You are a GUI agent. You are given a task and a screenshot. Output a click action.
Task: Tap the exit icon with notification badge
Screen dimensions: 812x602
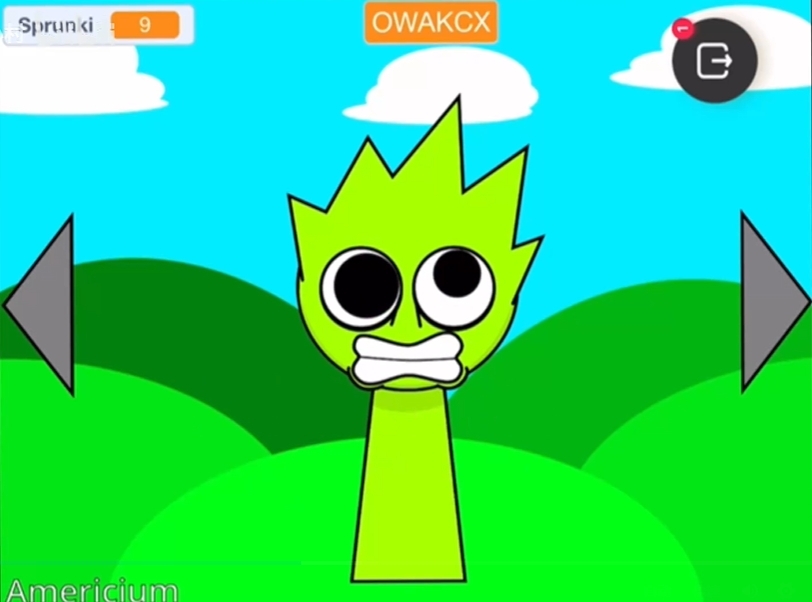714,61
